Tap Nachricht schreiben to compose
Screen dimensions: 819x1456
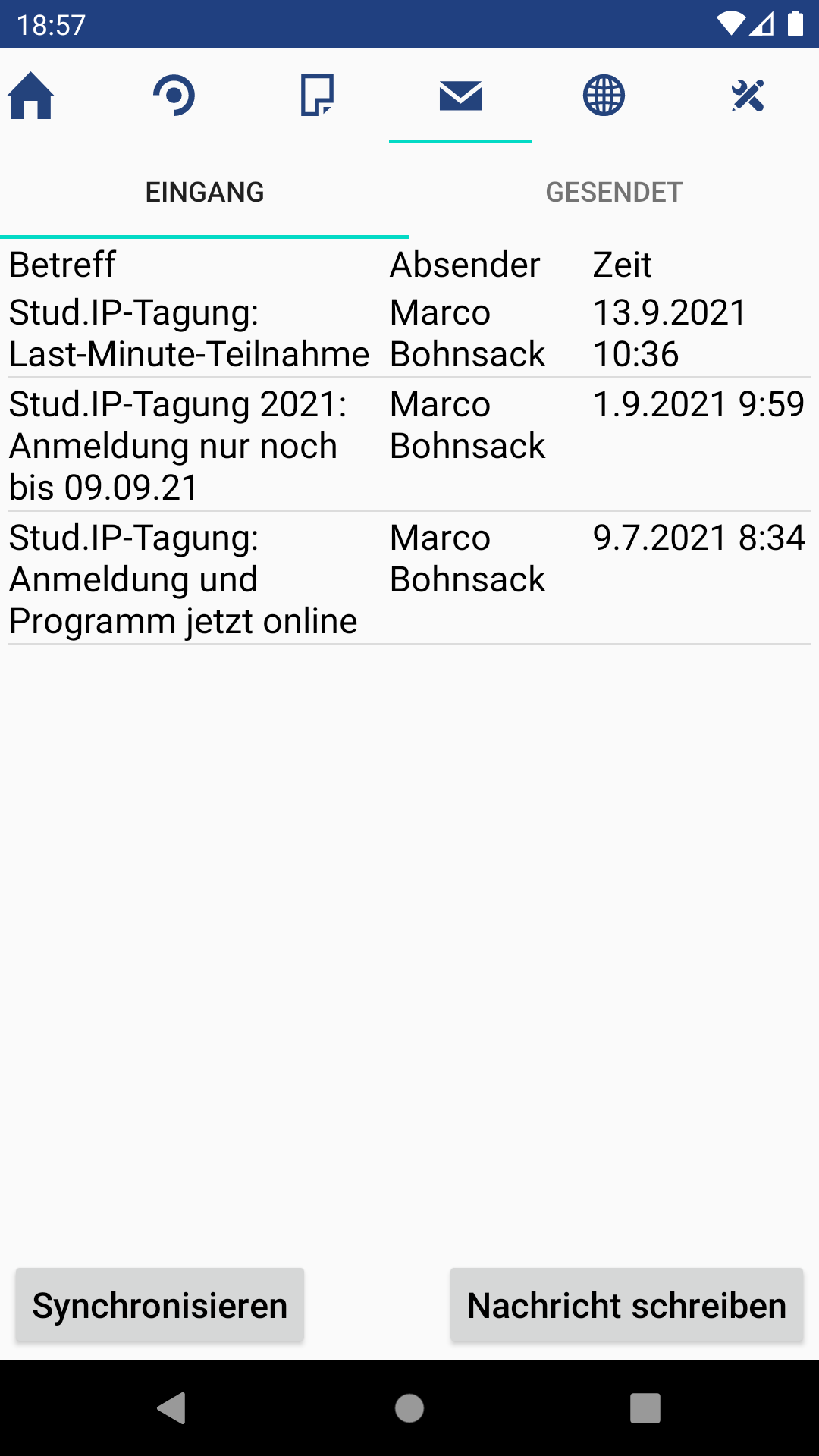[x=626, y=1306]
